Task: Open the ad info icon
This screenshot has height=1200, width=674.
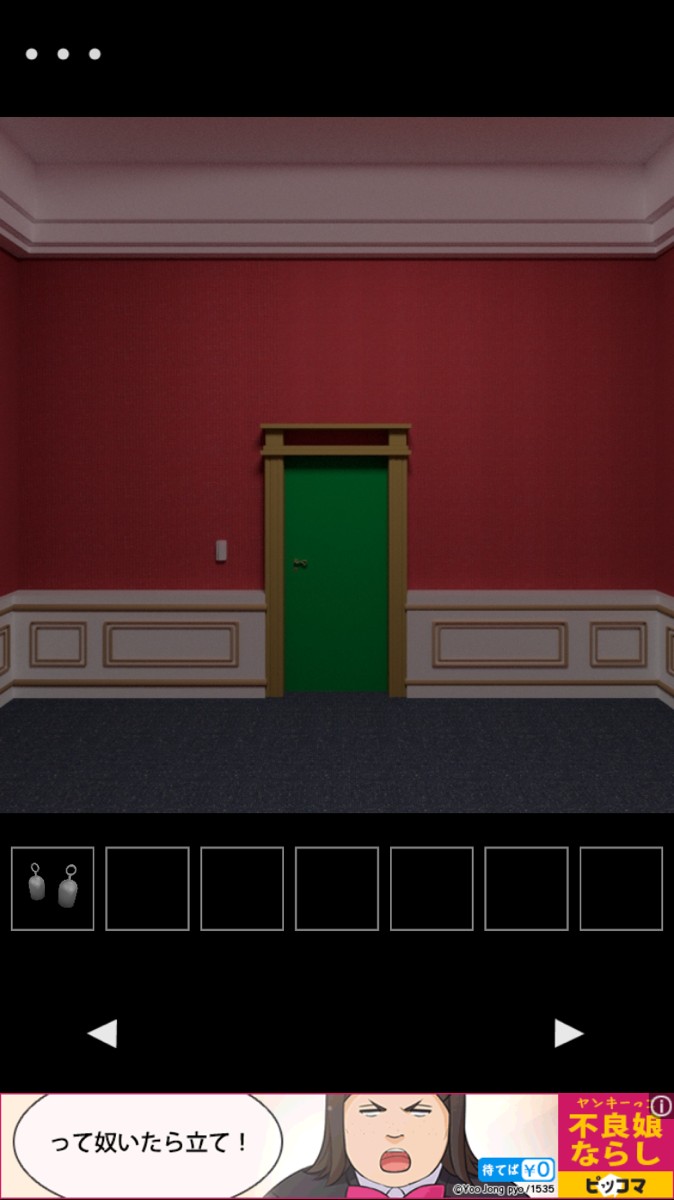Action: pos(661,1106)
